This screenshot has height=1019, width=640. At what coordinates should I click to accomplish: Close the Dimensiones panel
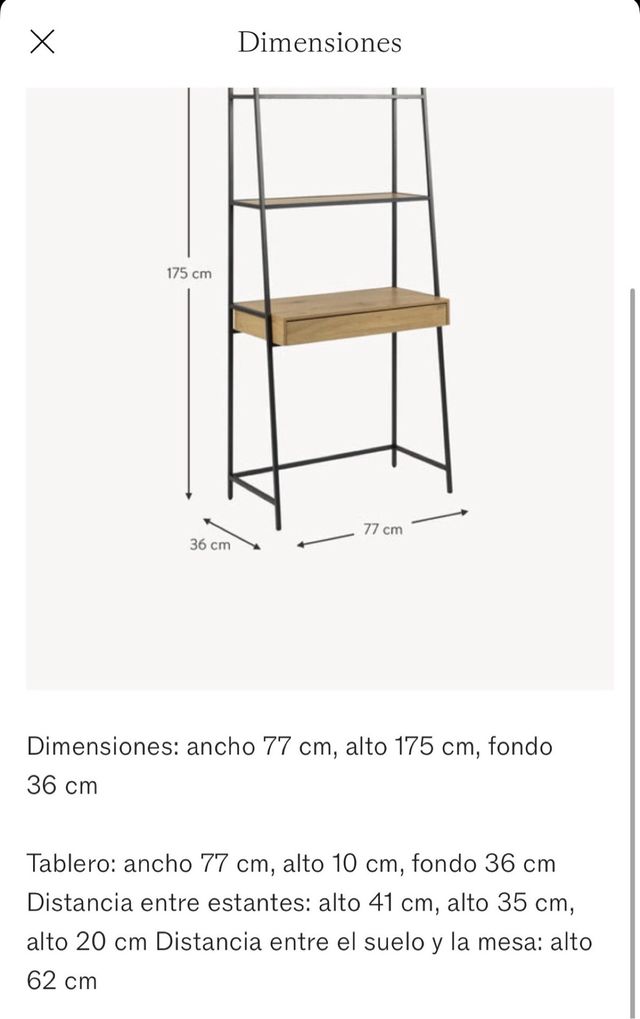(43, 42)
